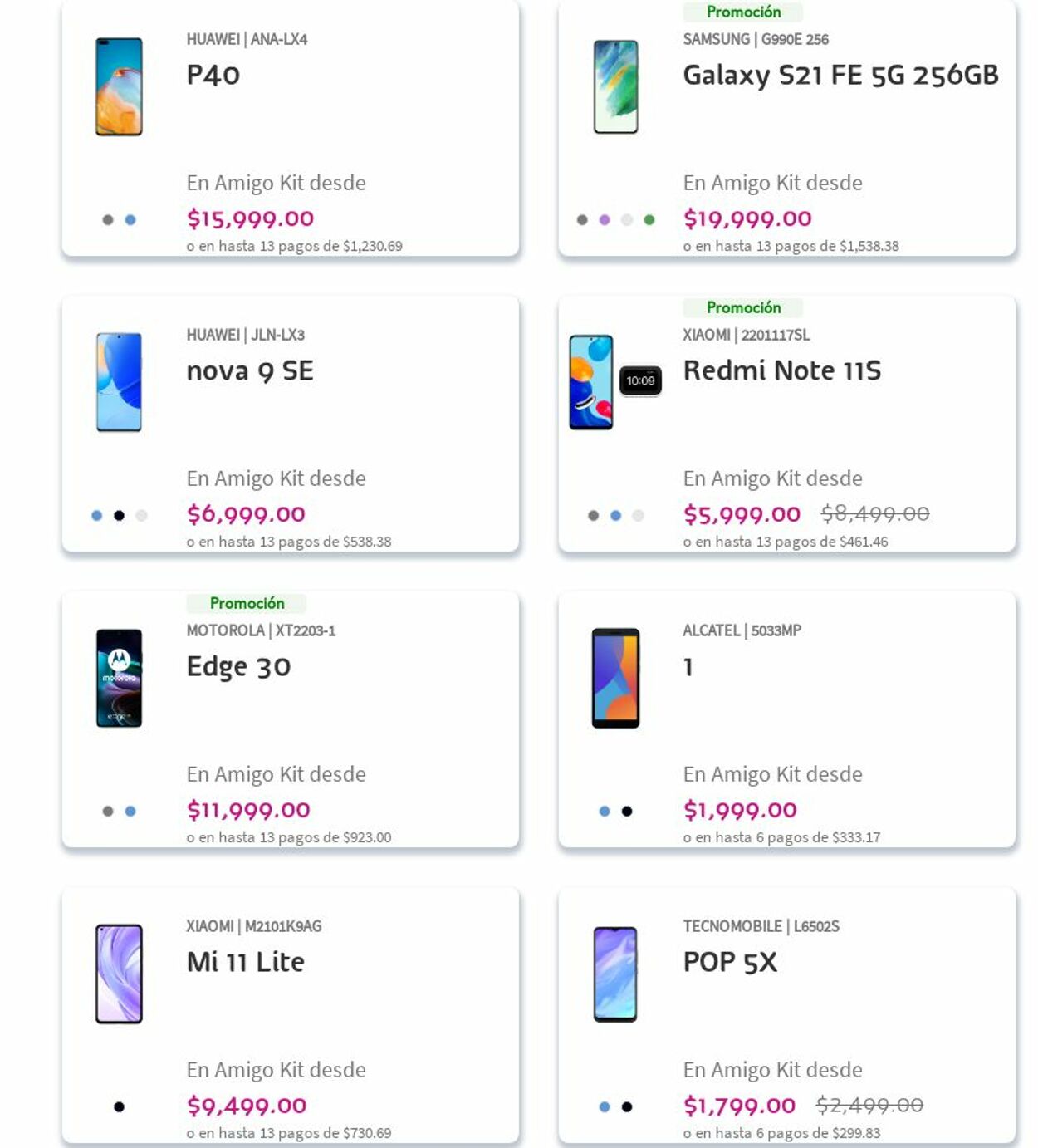Select the blue color for Redmi Note 11S
This screenshot has width=1038, height=1148.
click(615, 516)
